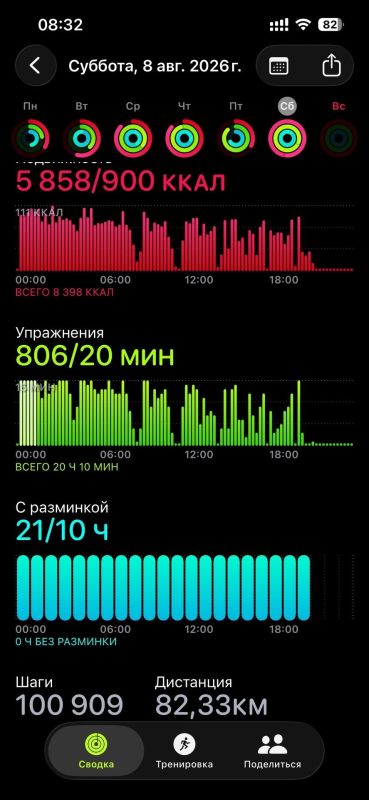369x800 pixels.
Task: Switch to the Сводка tab
Action: (96, 751)
